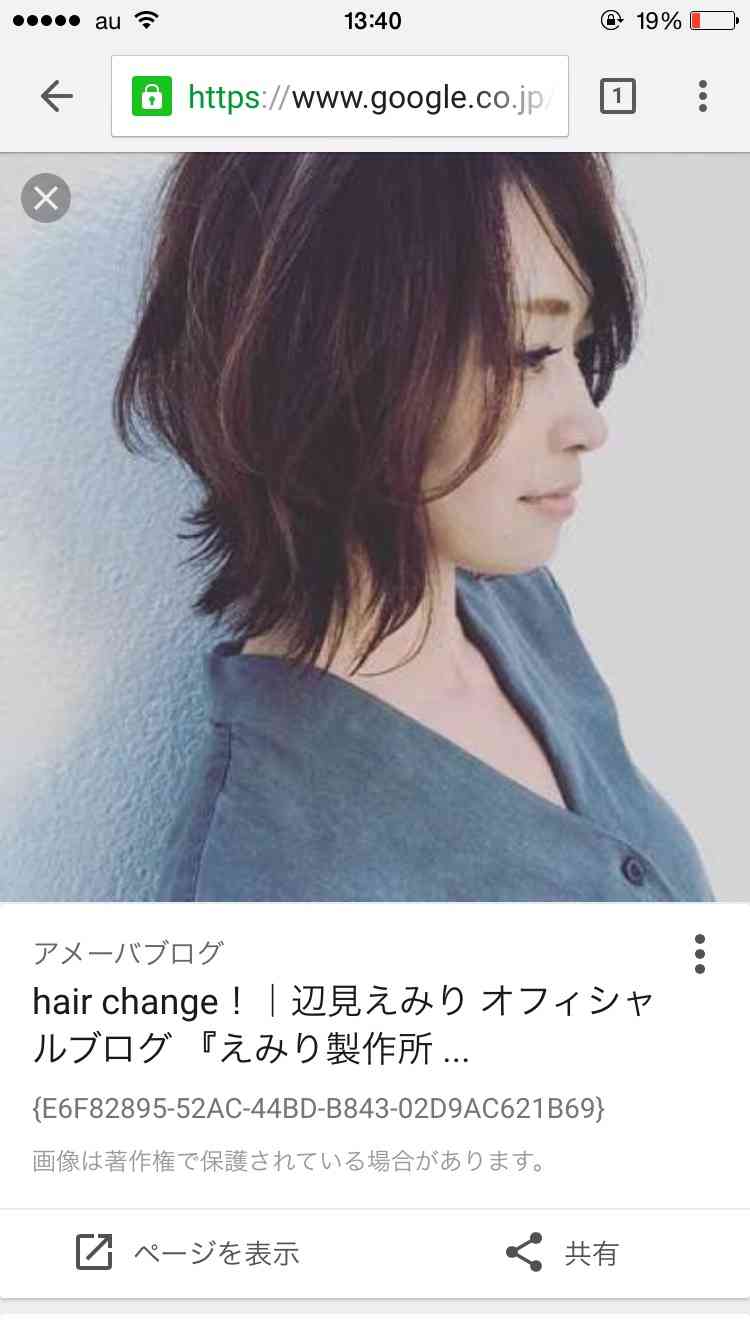The width and height of the screenshot is (750, 1334).
Task: Open the tab switcher showing 1 tab
Action: tap(617, 96)
